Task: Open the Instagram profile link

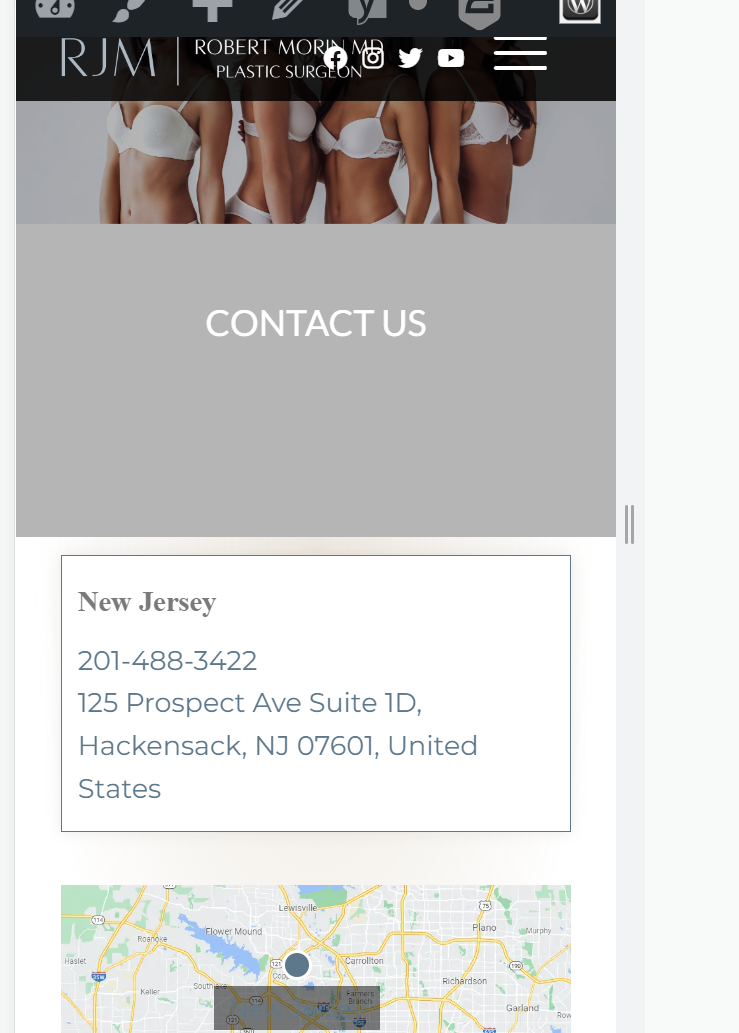Action: point(373,58)
